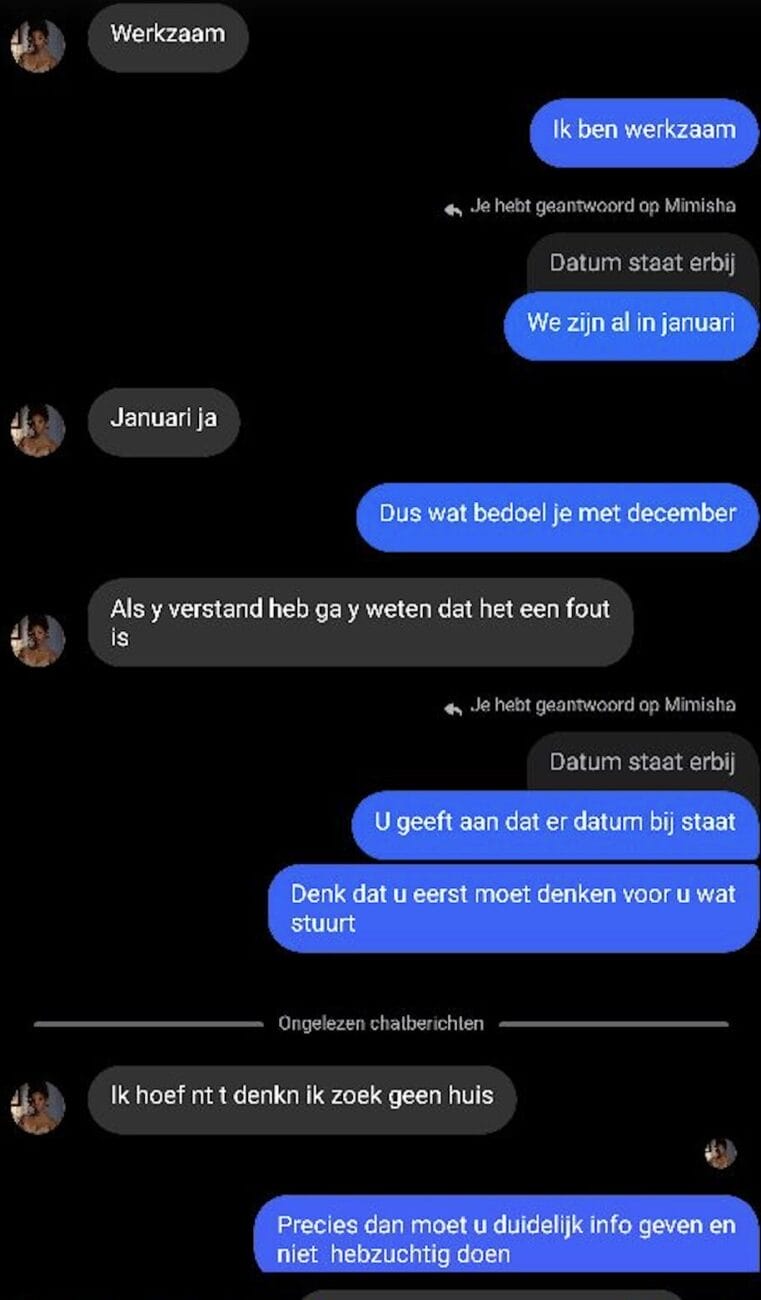Screen dimensions: 761x1300
Task: Open the quoted 'Datum staat erbij' reply preview
Action: coord(640,263)
